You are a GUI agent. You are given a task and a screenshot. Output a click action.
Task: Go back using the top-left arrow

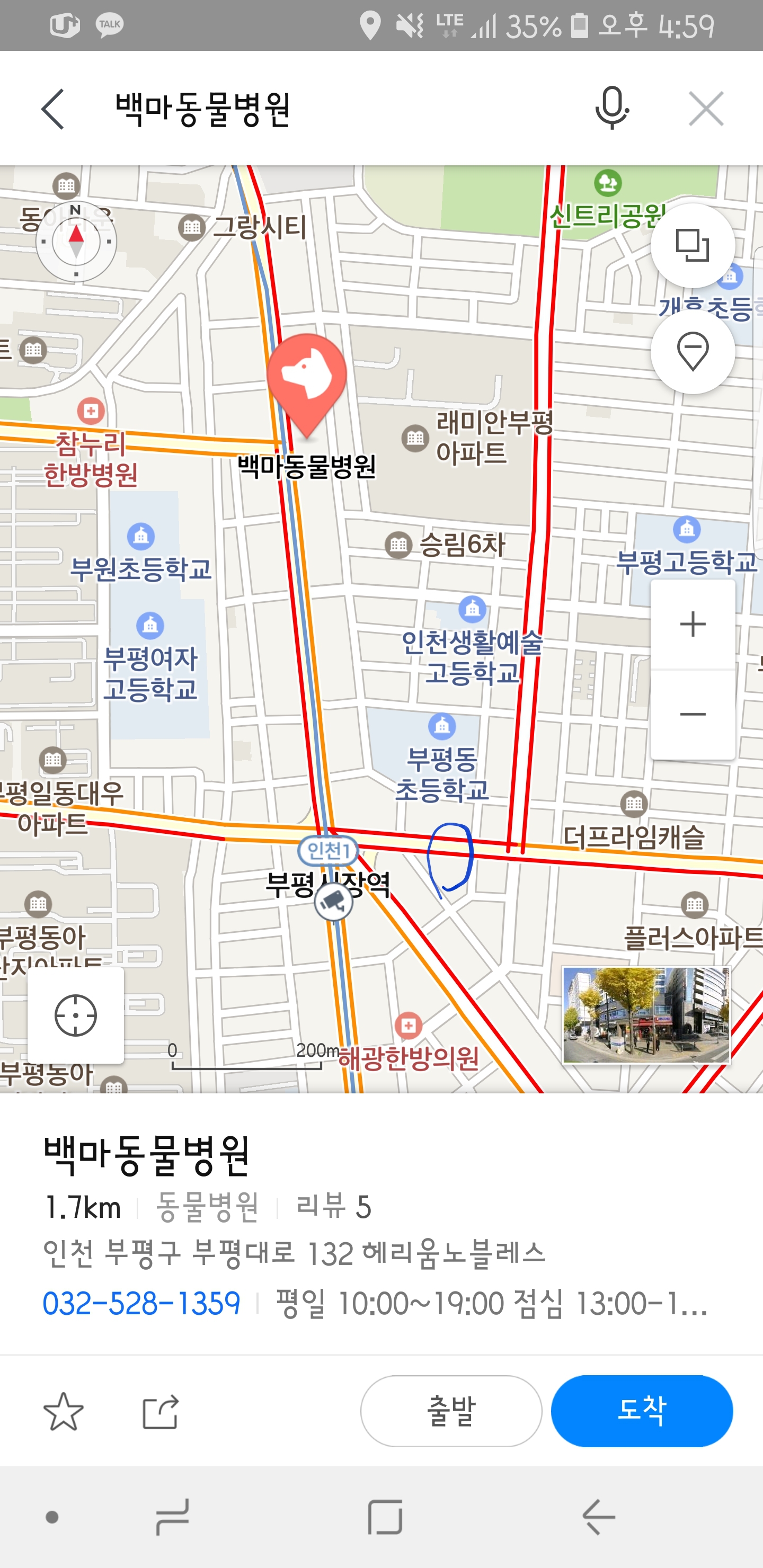tap(53, 109)
